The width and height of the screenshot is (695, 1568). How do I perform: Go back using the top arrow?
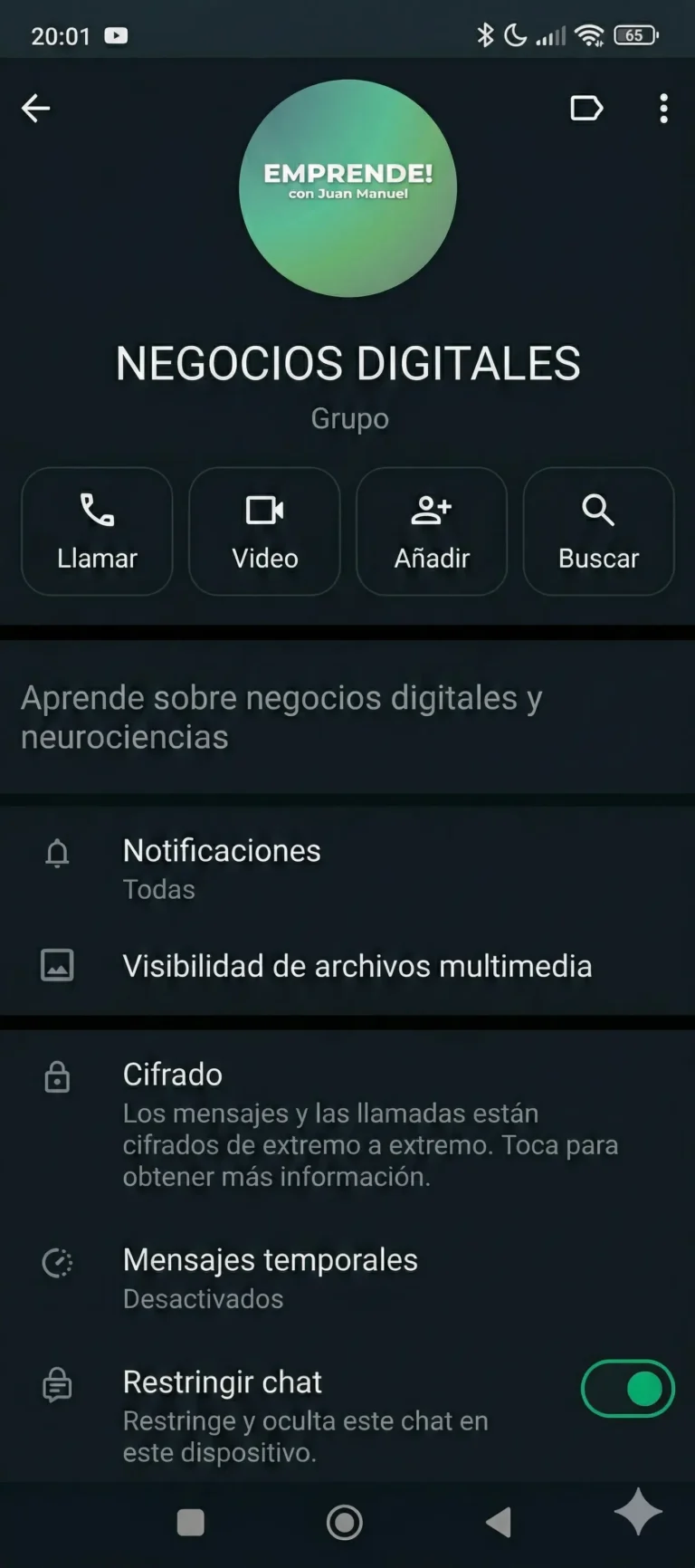pos(35,109)
